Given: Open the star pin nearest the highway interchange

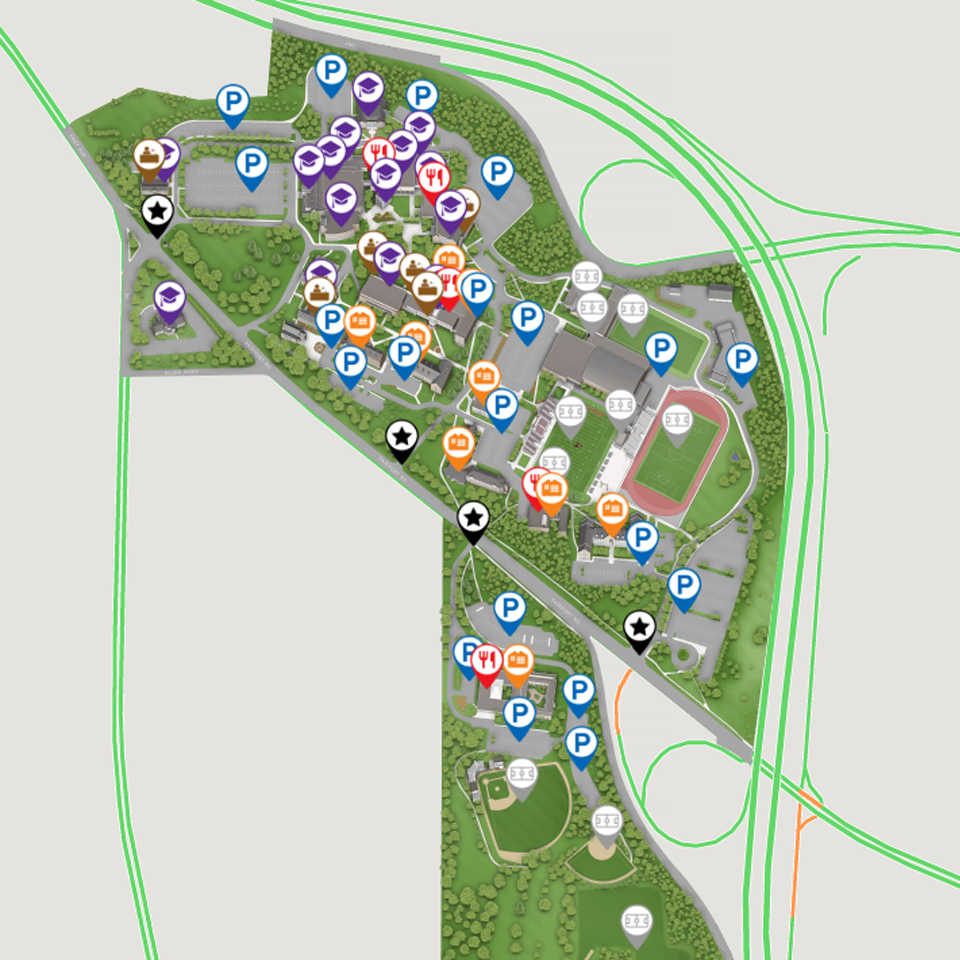Looking at the screenshot, I should [x=640, y=630].
